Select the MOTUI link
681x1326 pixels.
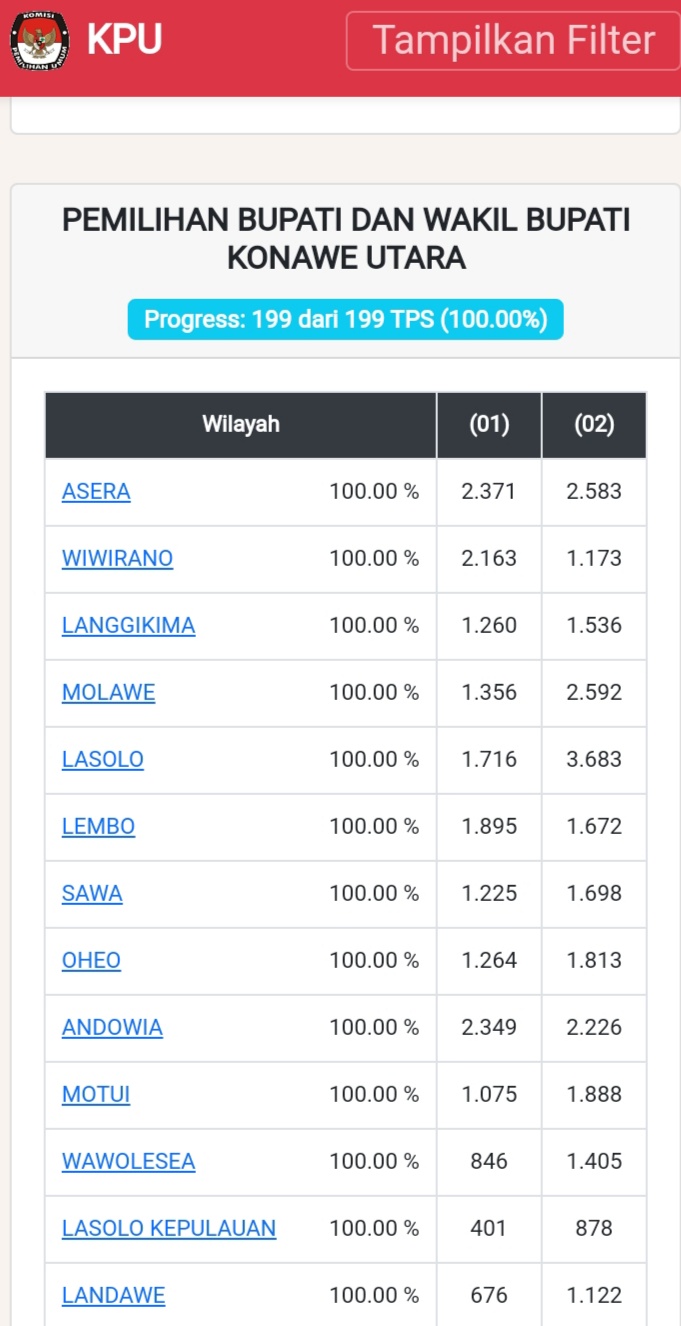pyautogui.click(x=96, y=1094)
